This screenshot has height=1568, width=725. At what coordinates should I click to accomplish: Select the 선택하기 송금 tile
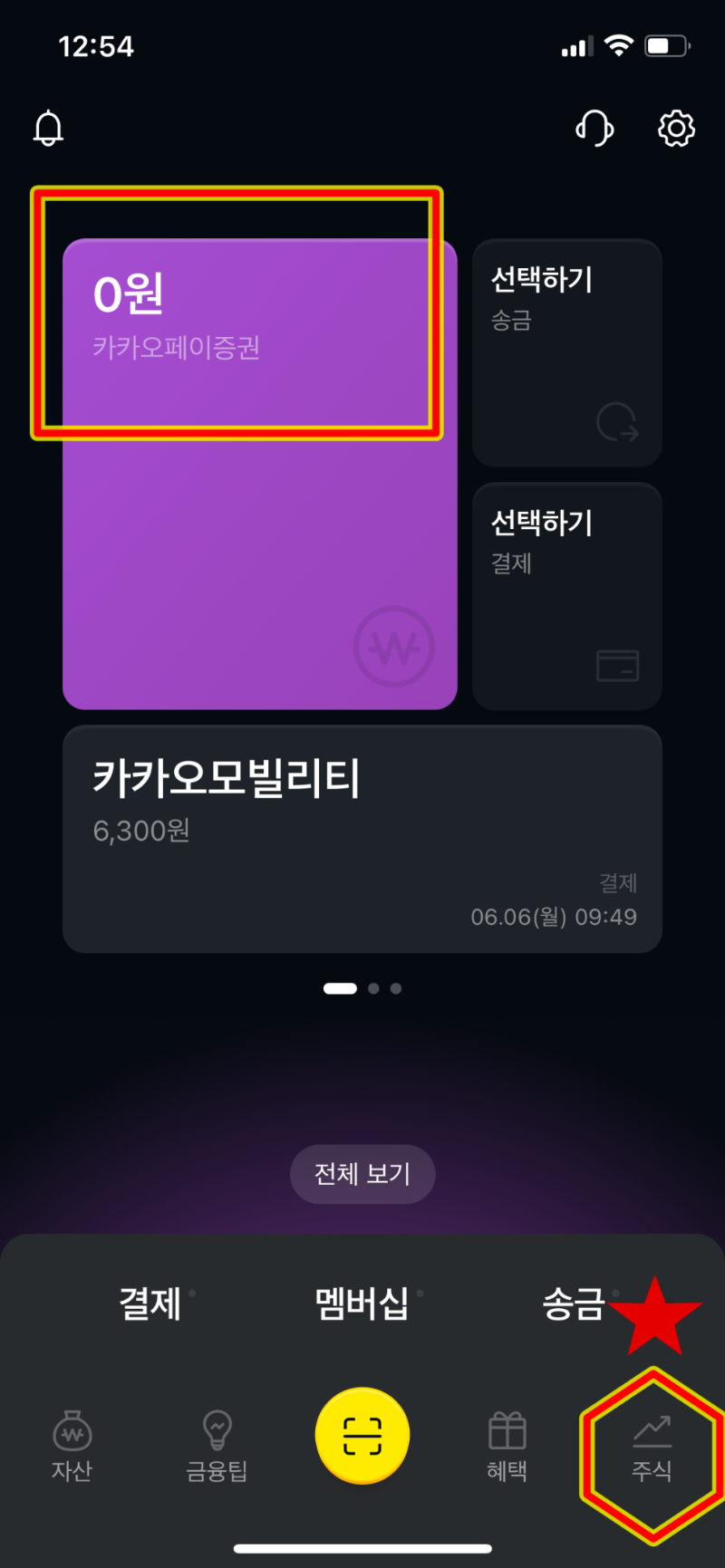click(x=565, y=352)
